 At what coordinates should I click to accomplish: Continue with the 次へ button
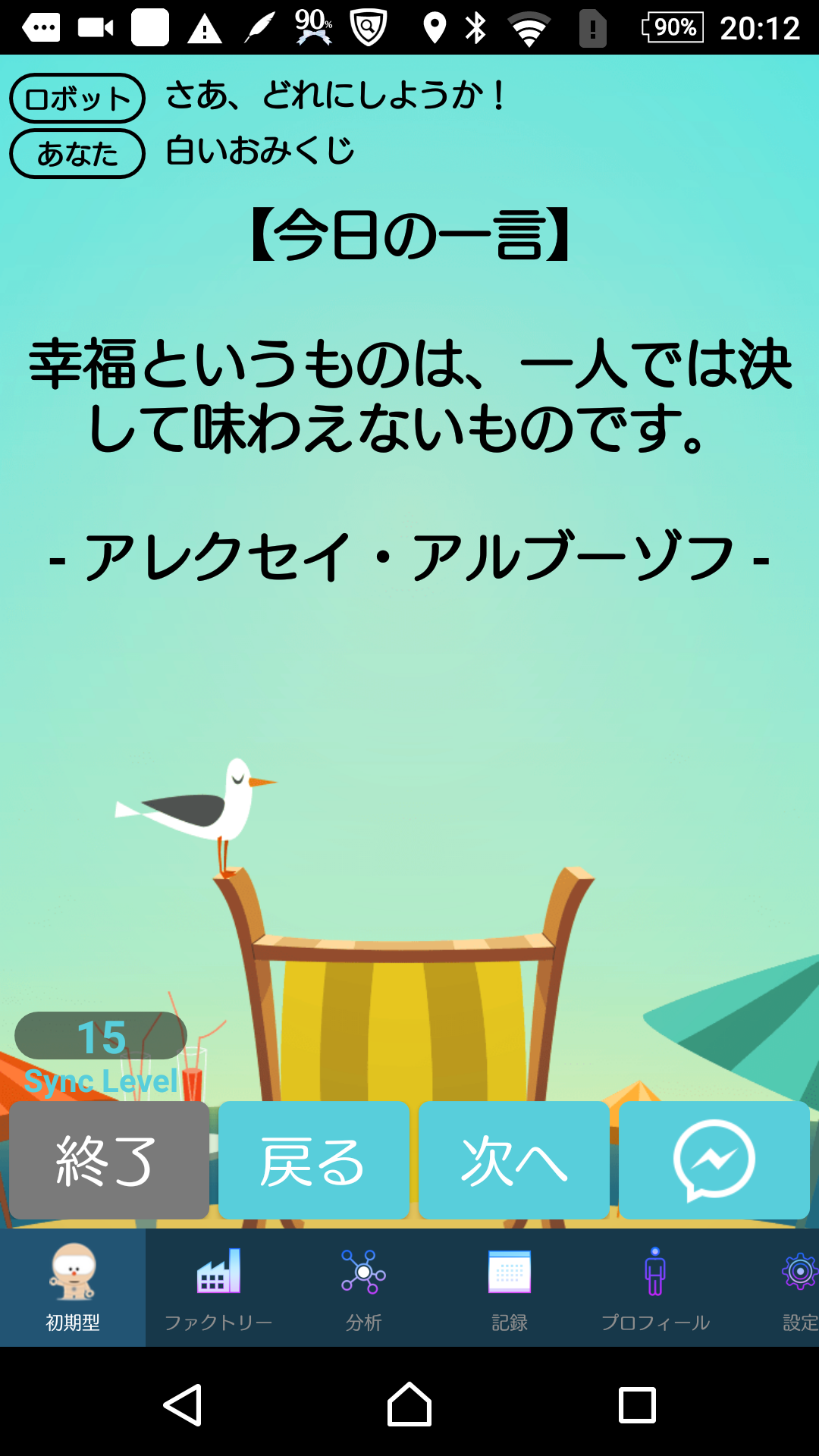tap(513, 1160)
